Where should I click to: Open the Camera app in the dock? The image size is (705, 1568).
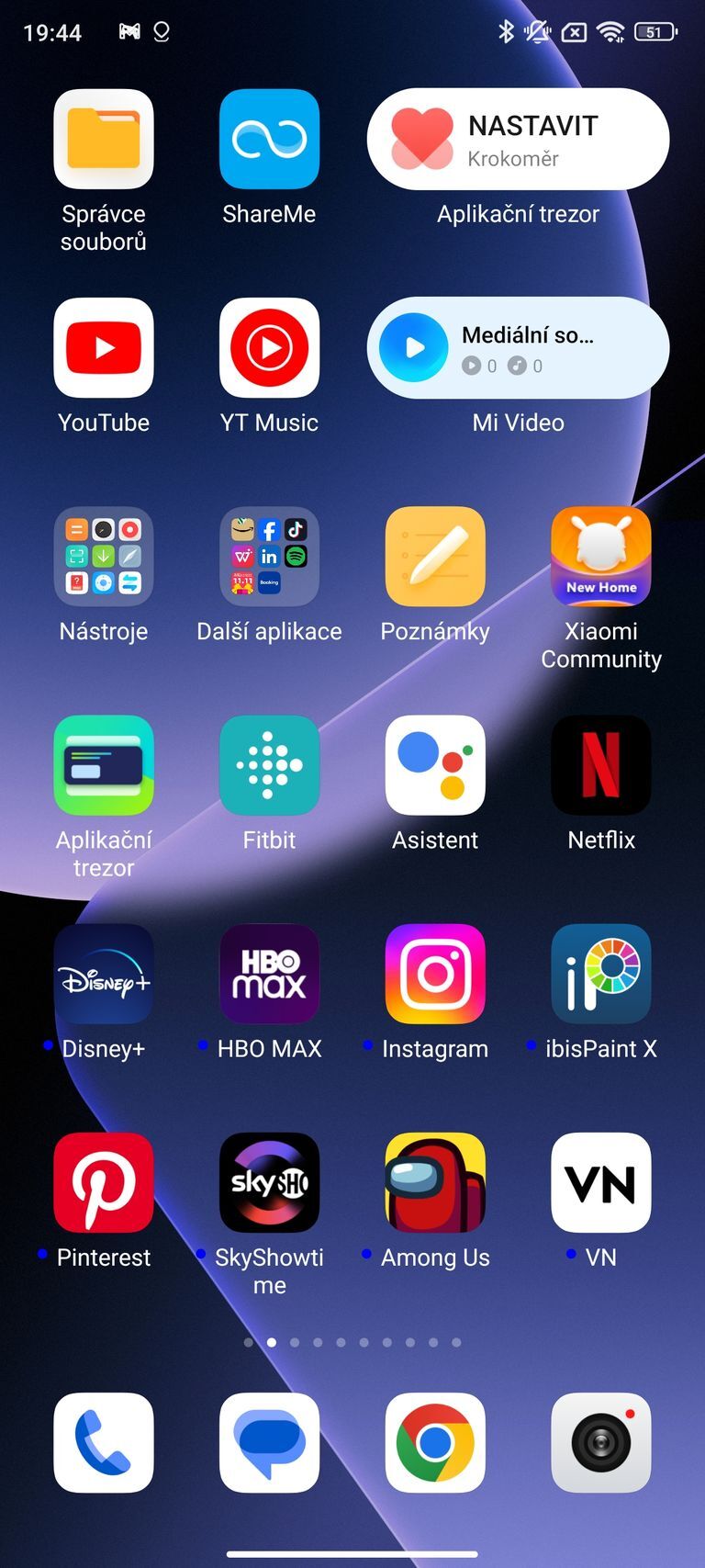click(600, 1442)
